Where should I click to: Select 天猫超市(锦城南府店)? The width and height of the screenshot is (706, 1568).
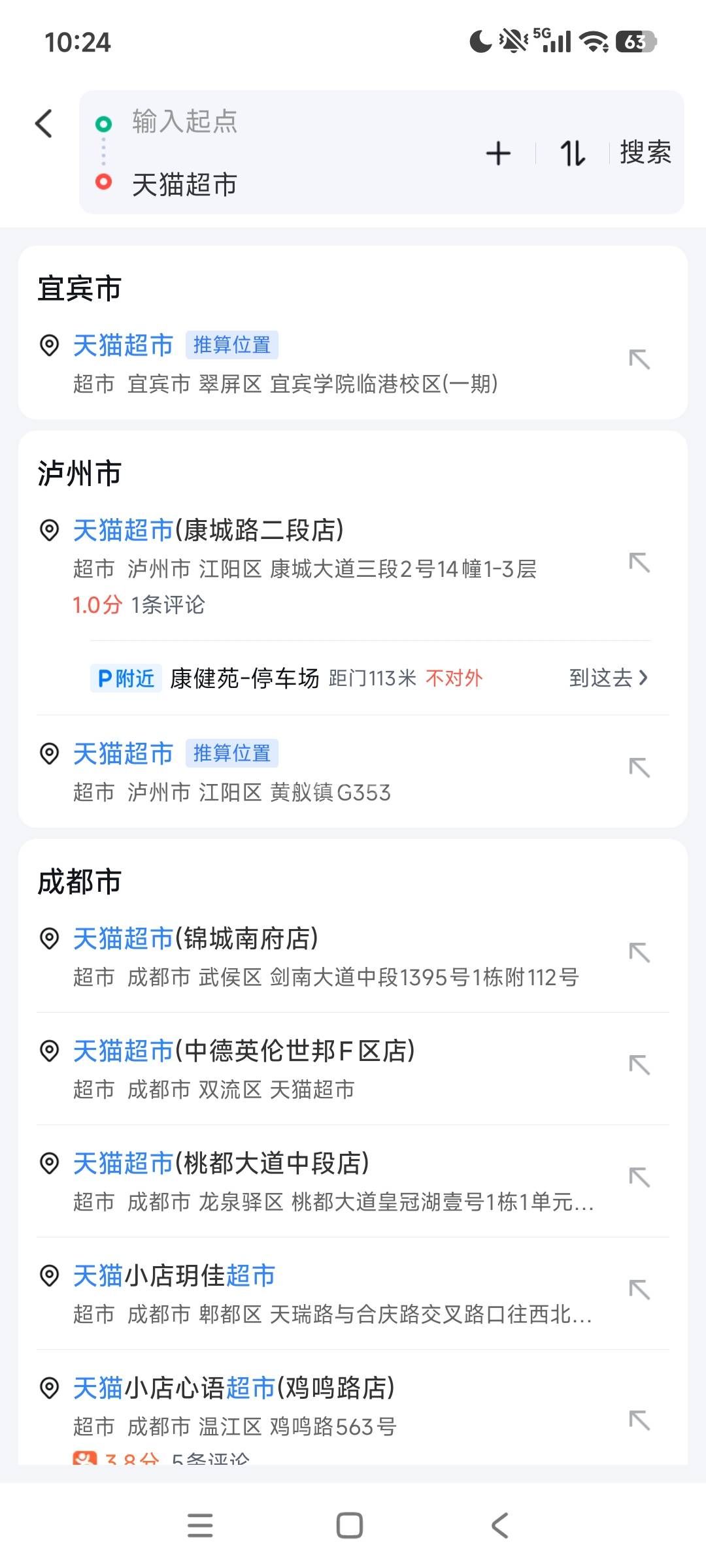[x=326, y=957]
